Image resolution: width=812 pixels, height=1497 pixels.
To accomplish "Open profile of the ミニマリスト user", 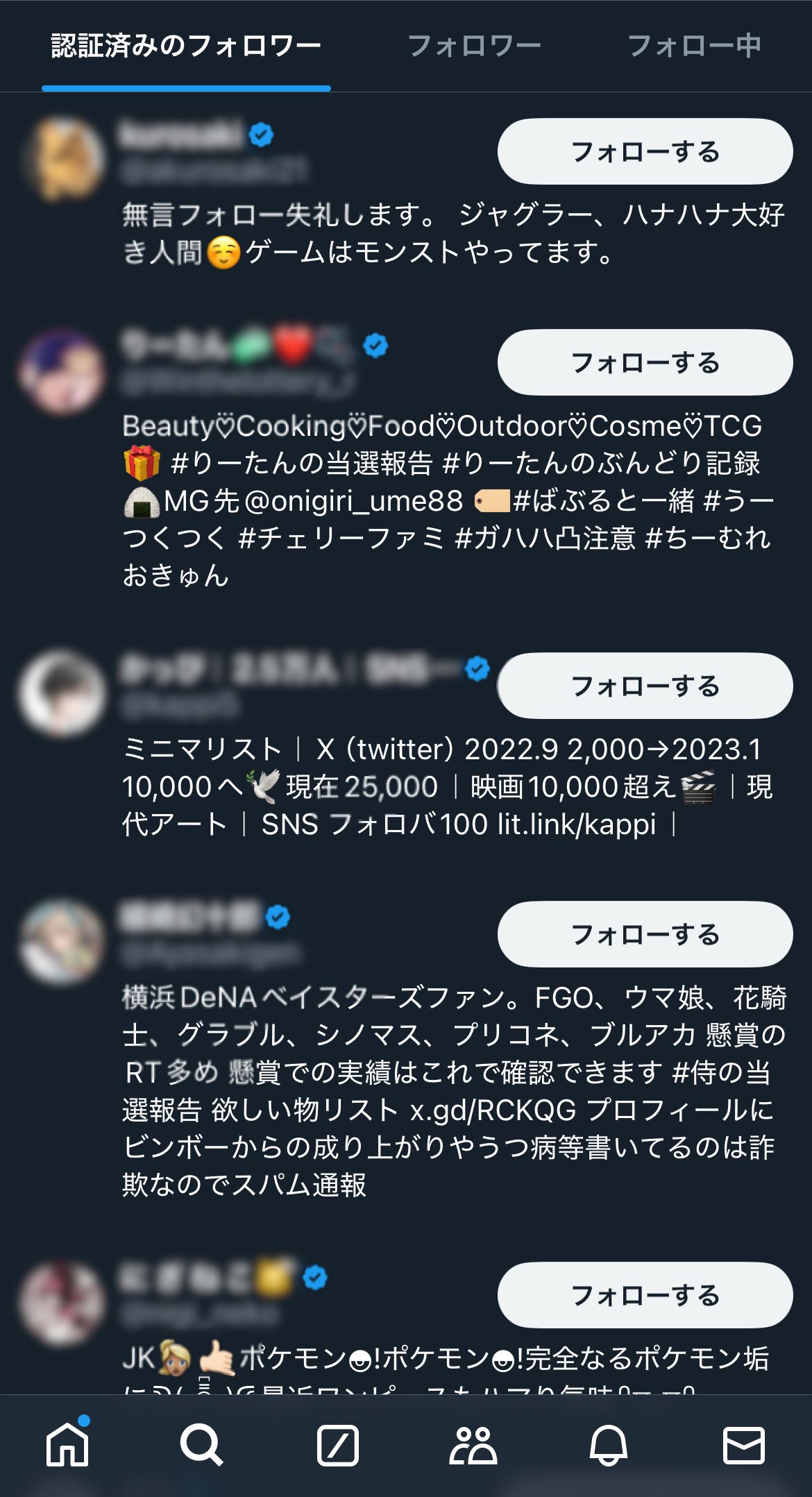I will (x=62, y=693).
